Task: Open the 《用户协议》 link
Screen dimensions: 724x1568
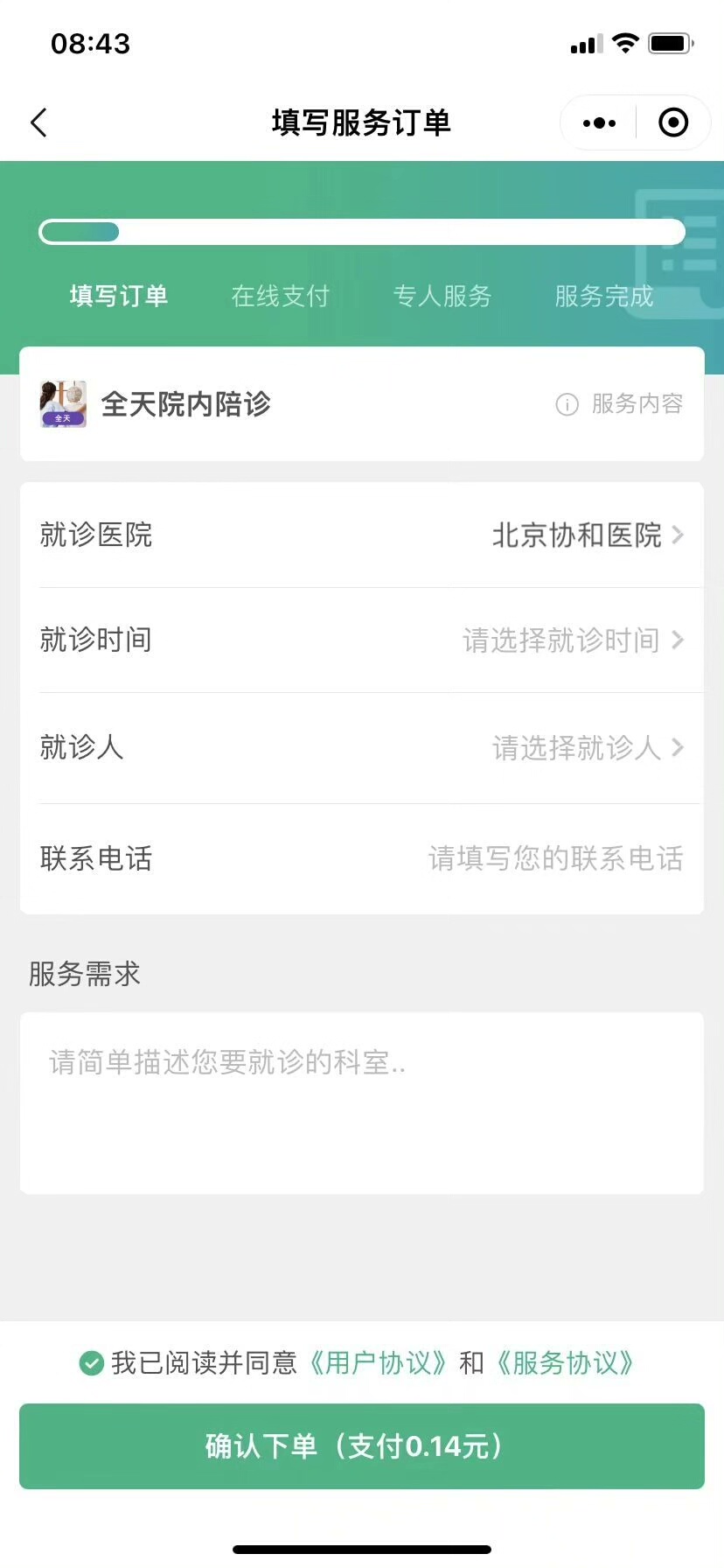Action: coord(378,1363)
